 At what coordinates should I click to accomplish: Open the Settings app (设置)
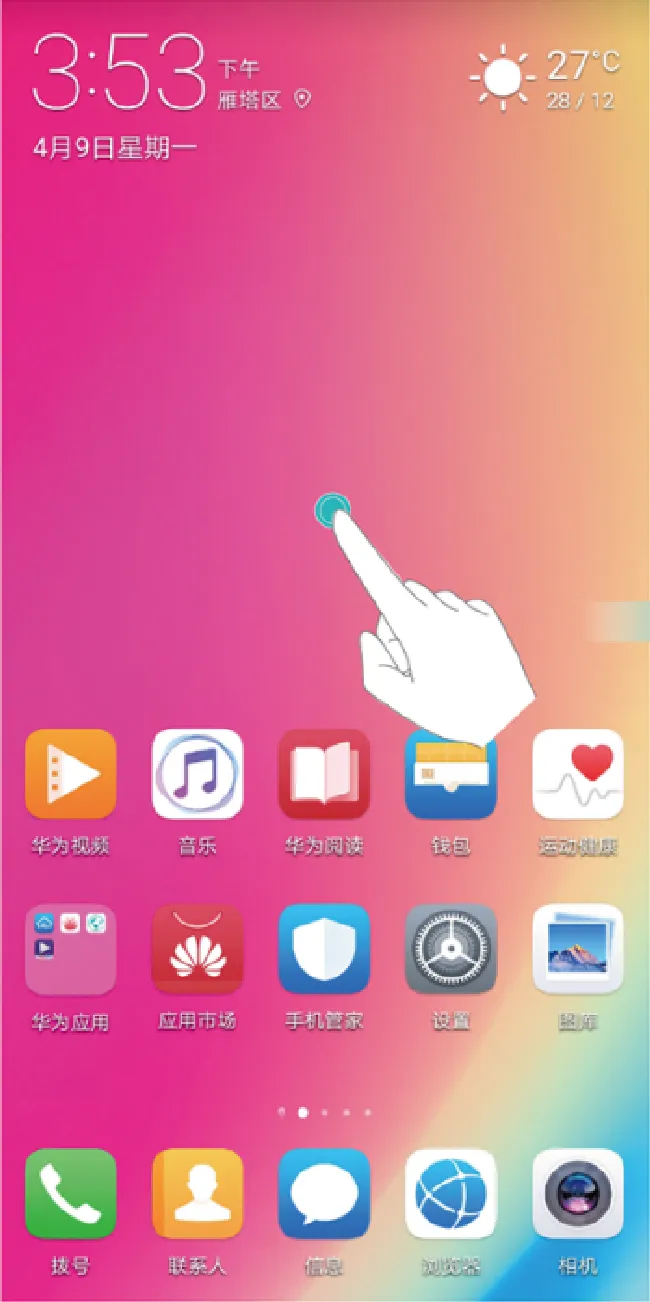click(x=451, y=950)
